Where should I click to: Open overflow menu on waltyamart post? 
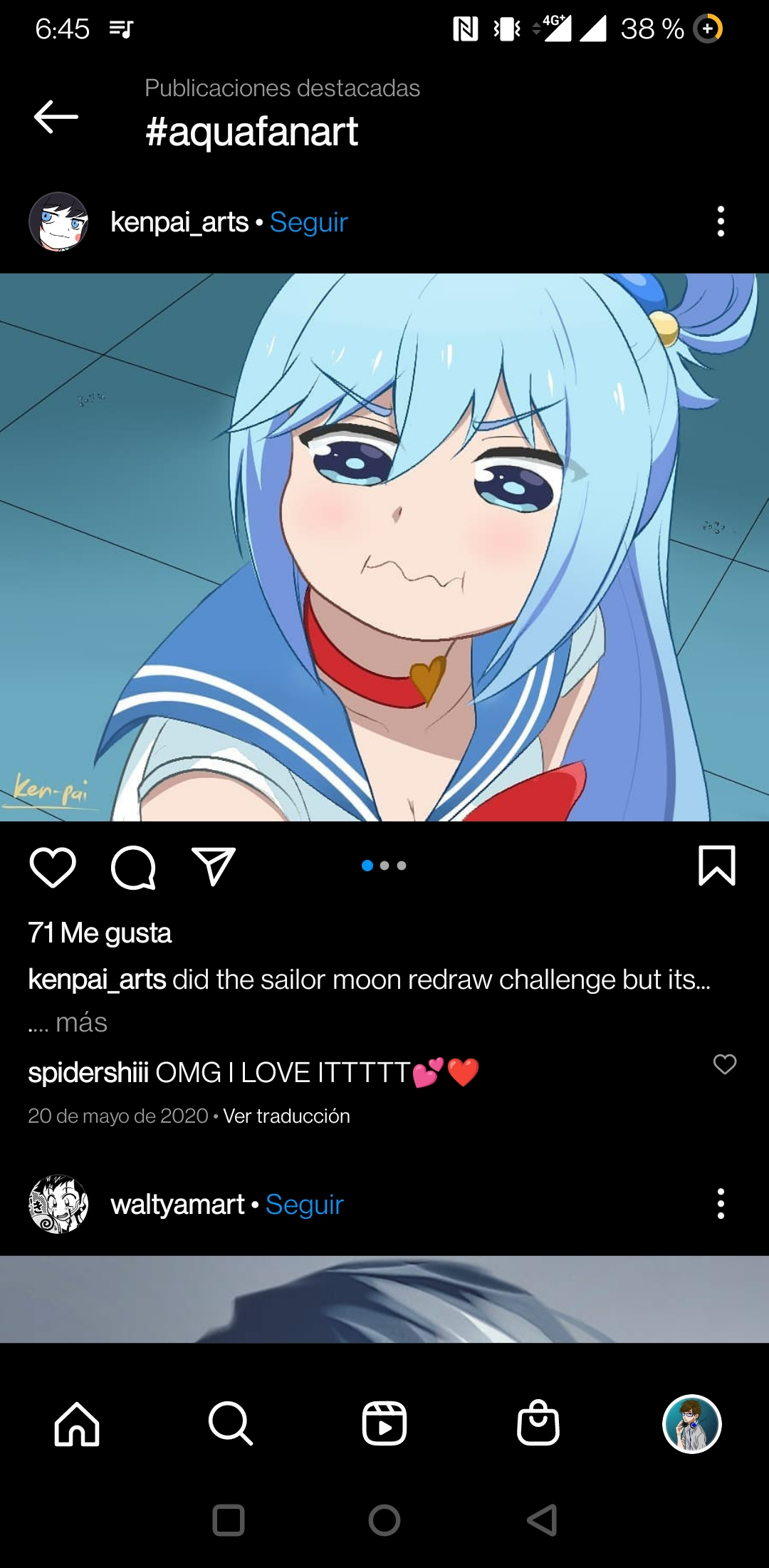[721, 1204]
